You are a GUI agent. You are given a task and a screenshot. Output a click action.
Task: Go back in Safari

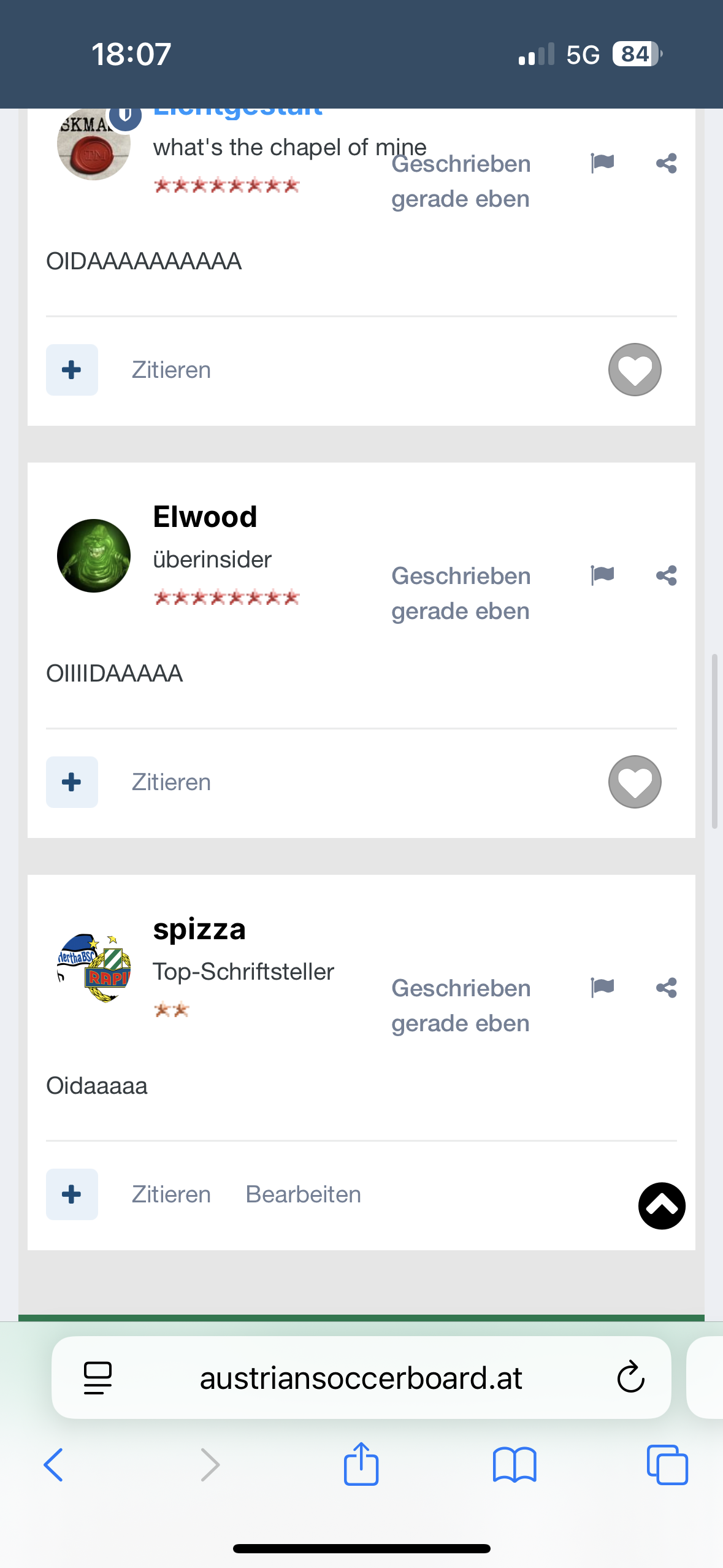tap(54, 1465)
